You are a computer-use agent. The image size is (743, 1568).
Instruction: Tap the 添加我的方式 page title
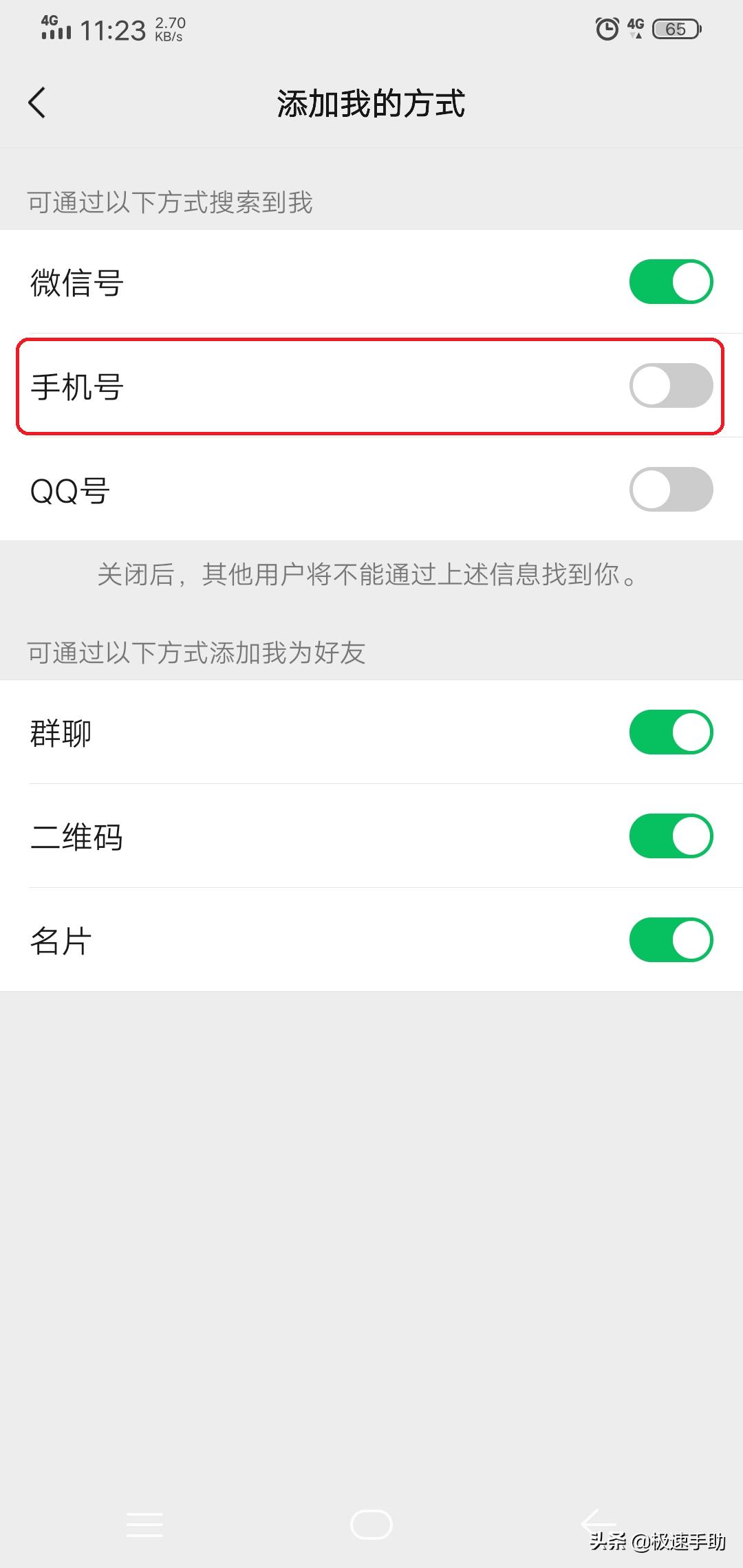click(370, 105)
